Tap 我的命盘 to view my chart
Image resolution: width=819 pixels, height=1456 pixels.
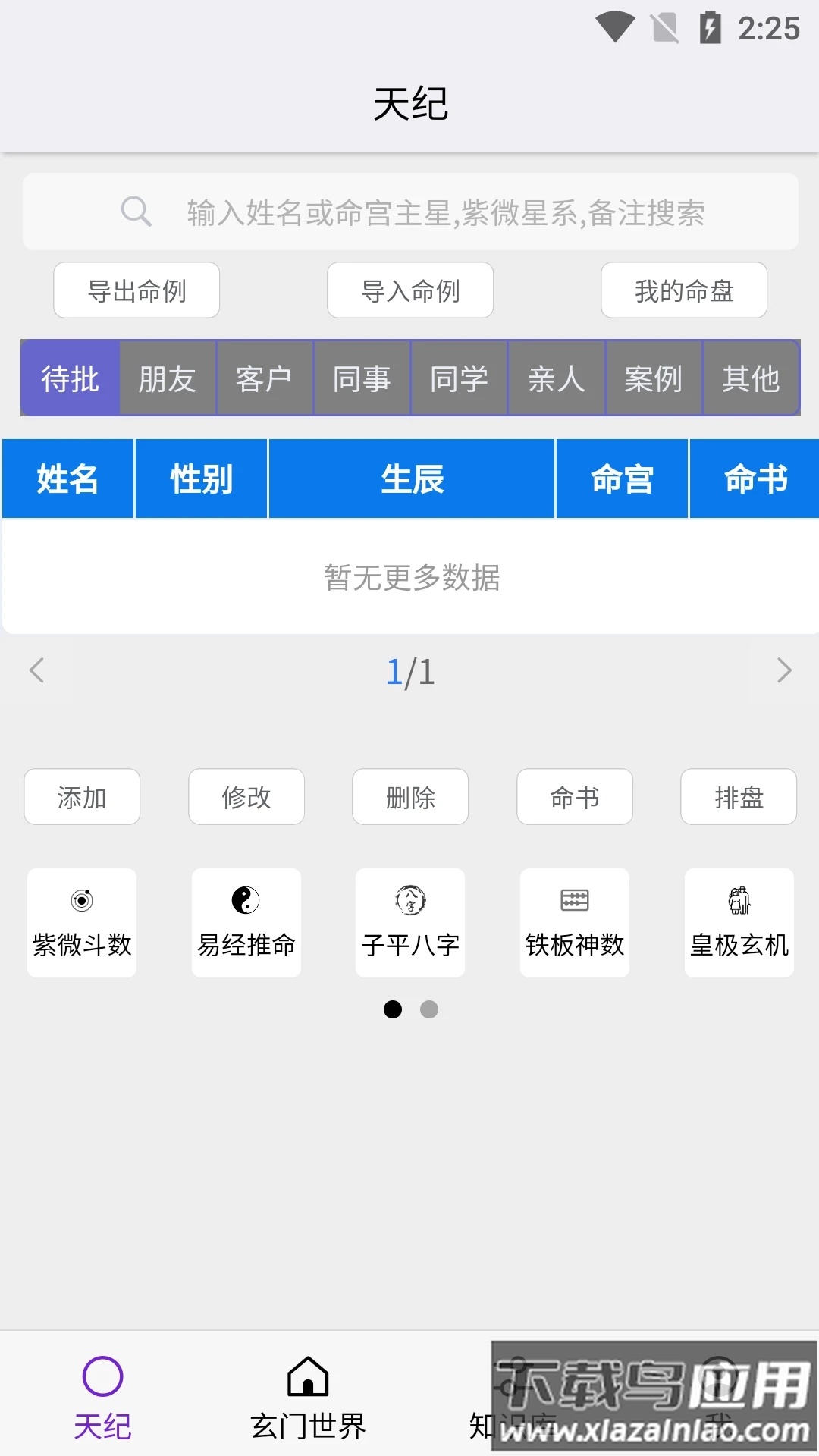pyautogui.click(x=683, y=290)
